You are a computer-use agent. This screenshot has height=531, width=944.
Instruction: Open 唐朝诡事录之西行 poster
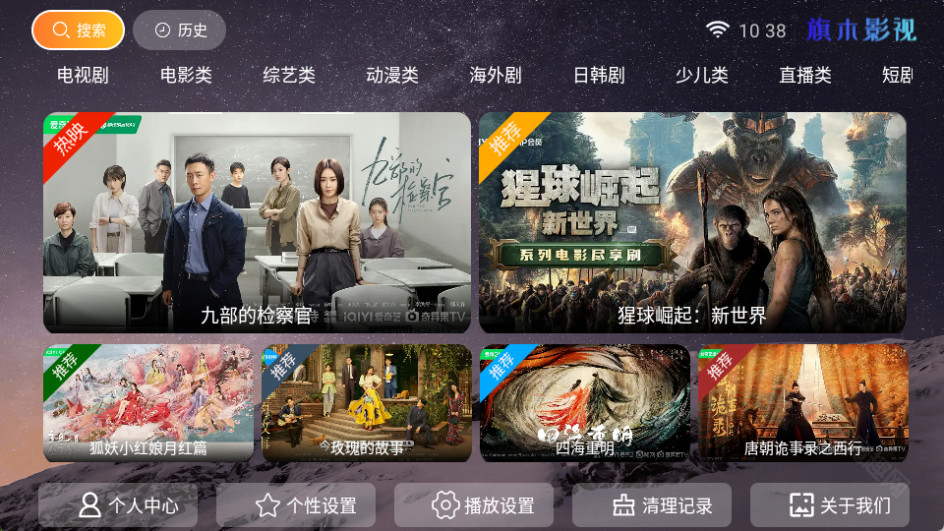click(803, 403)
